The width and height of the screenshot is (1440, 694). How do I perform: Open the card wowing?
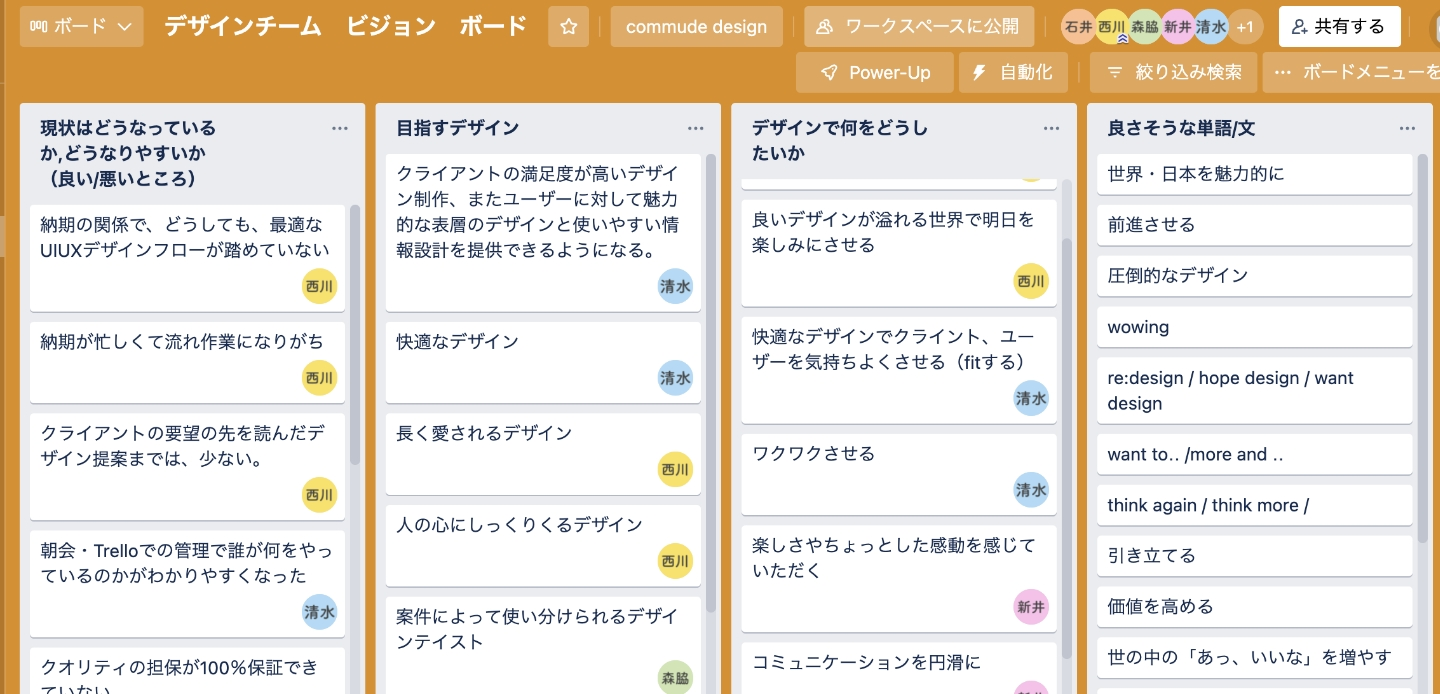[x=1254, y=327]
